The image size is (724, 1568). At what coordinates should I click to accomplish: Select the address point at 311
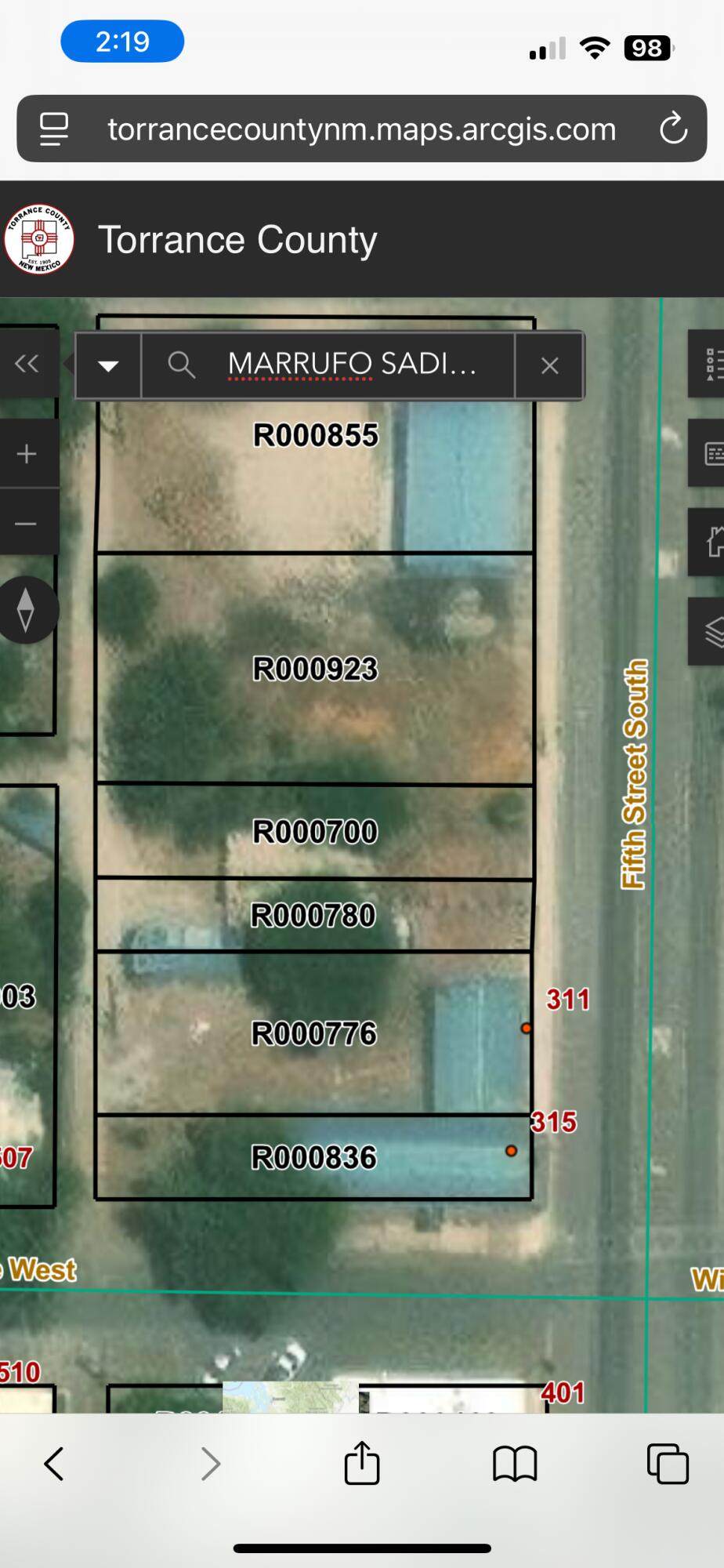pos(526,1028)
